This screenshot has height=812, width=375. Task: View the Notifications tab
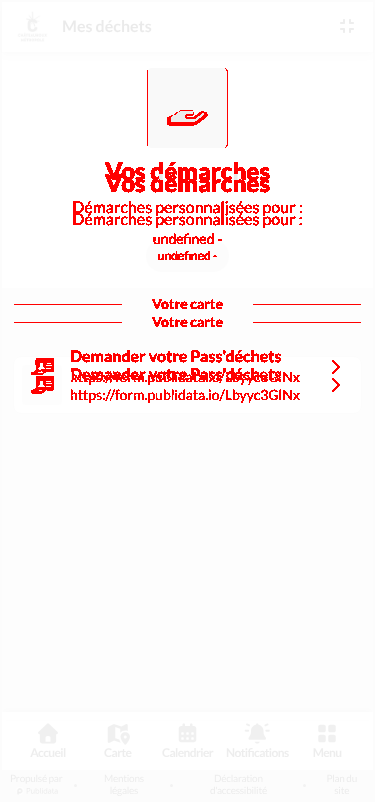[x=257, y=741]
